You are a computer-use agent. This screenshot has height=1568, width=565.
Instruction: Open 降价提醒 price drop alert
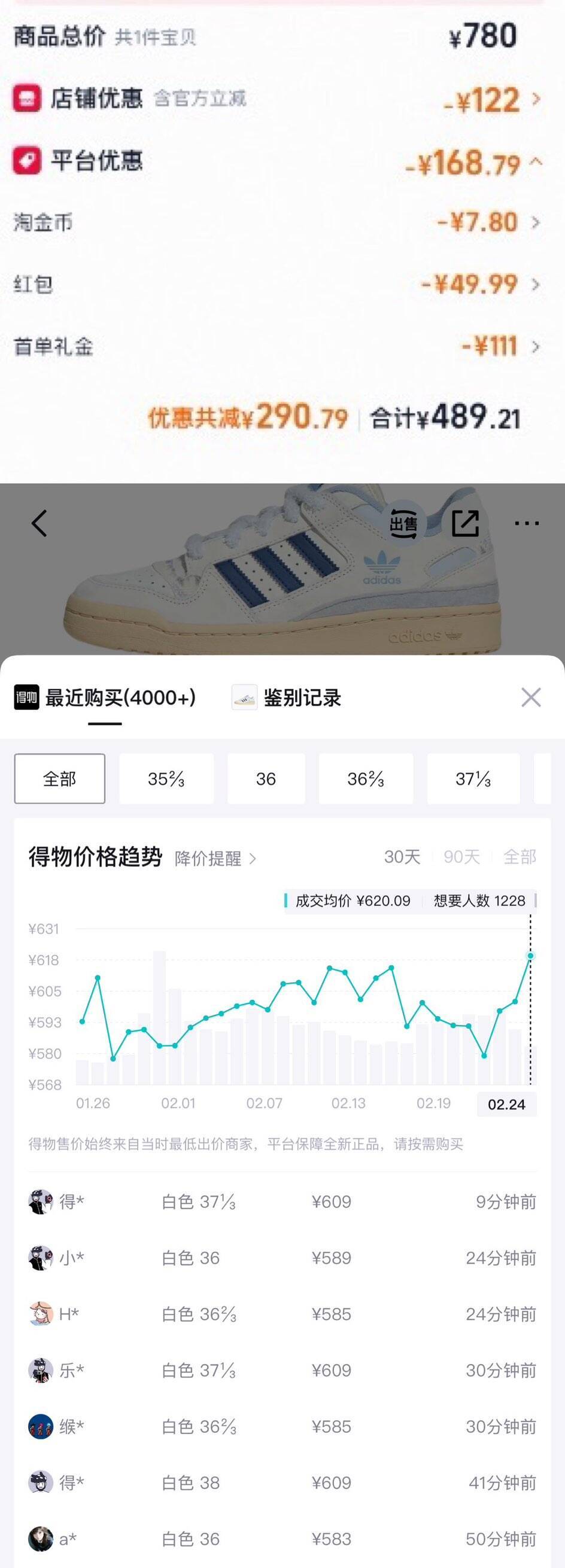[215, 858]
